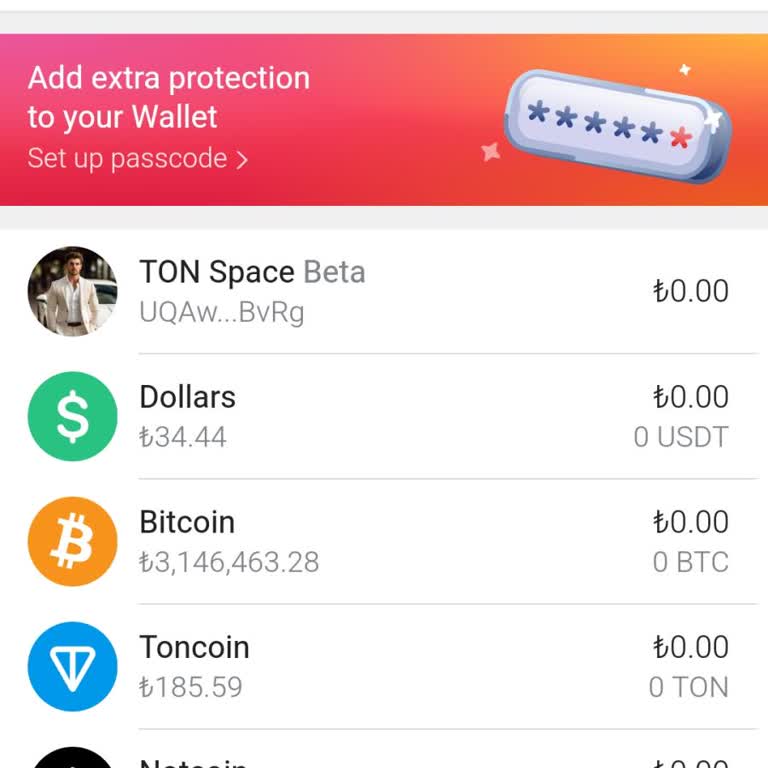Open the TON Space Beta wallet
This screenshot has height=768, width=768.
click(x=384, y=291)
